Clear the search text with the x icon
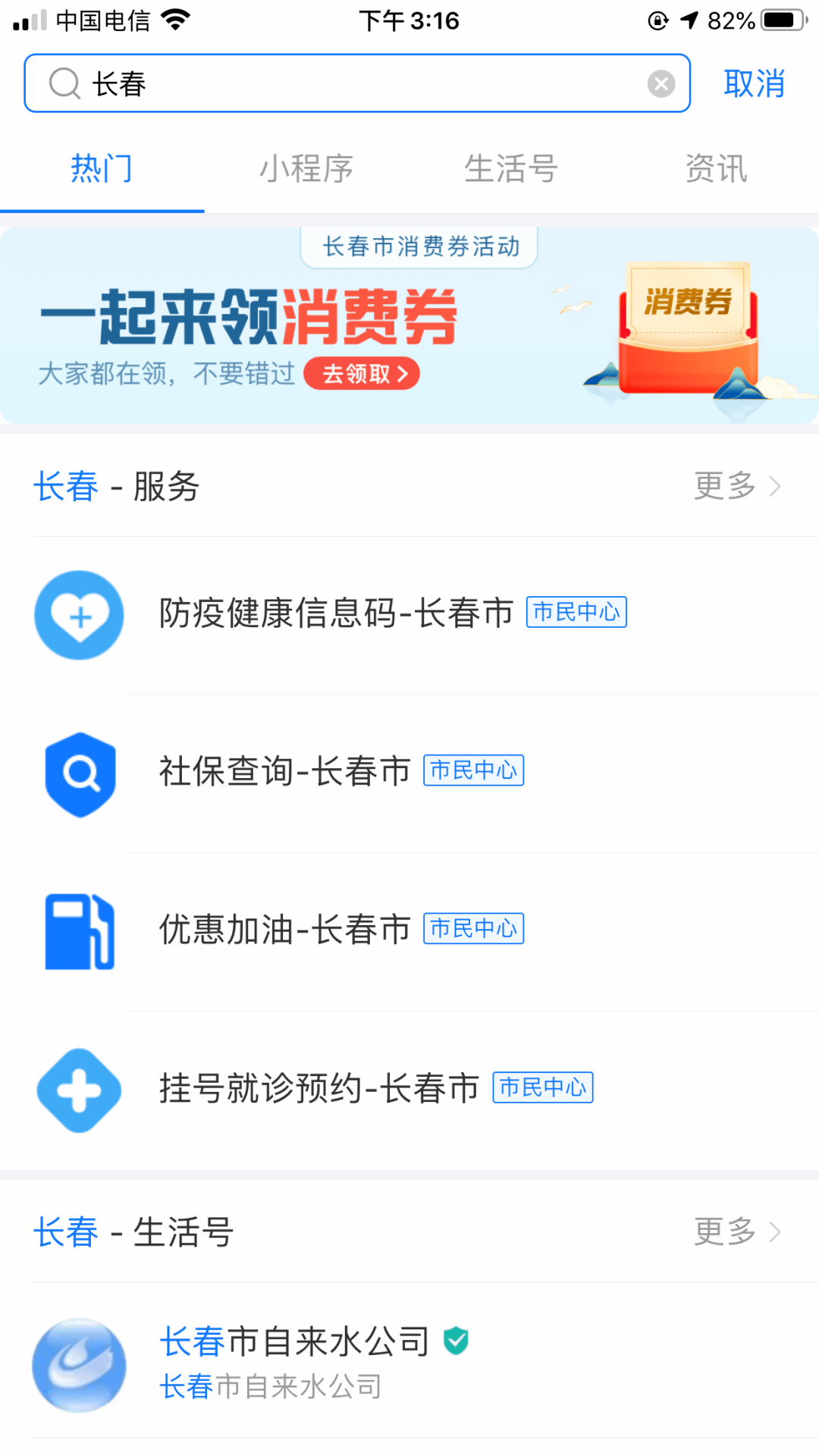The width and height of the screenshot is (819, 1456). point(661,83)
